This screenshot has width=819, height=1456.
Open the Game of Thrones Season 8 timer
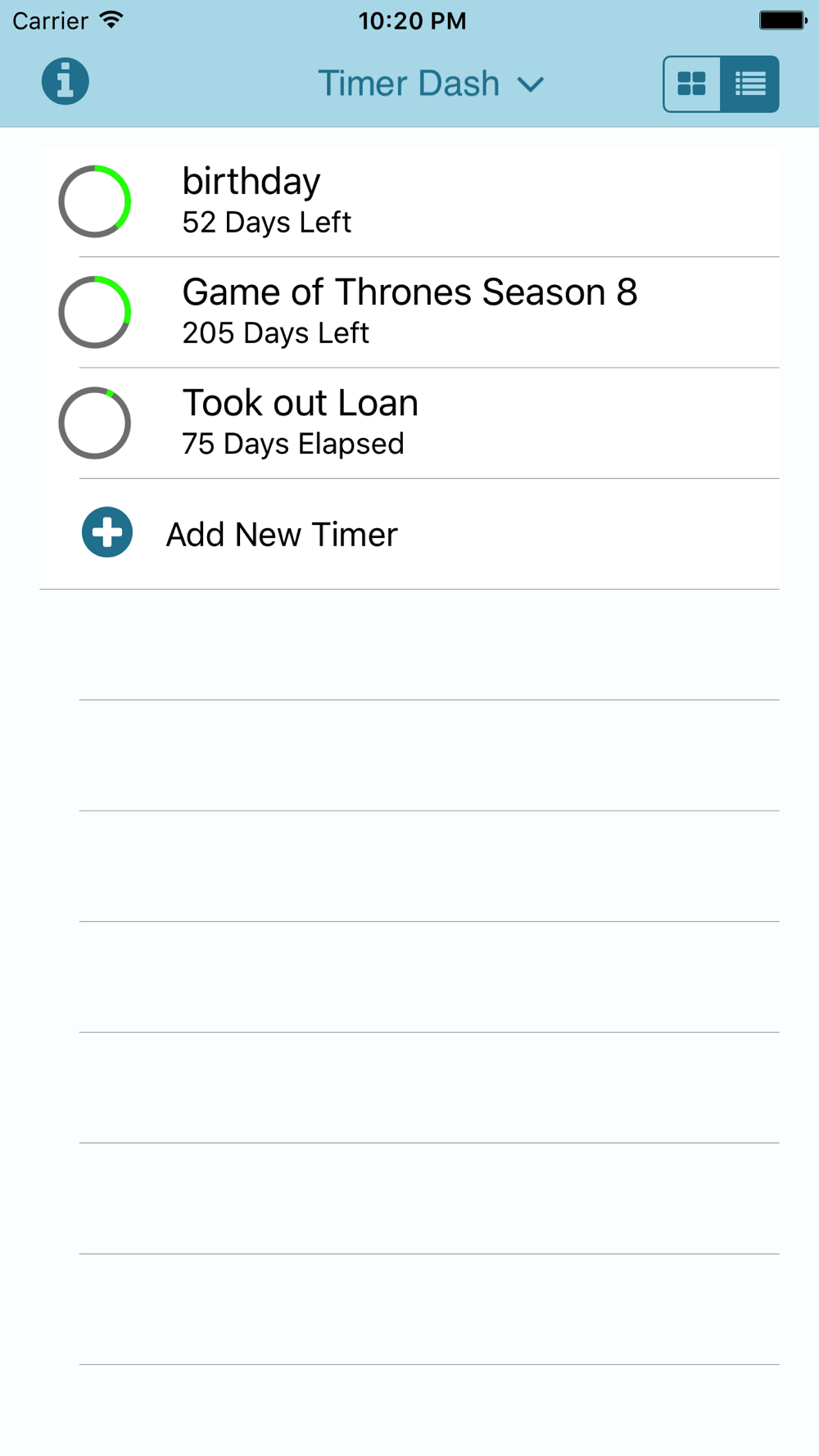[409, 312]
